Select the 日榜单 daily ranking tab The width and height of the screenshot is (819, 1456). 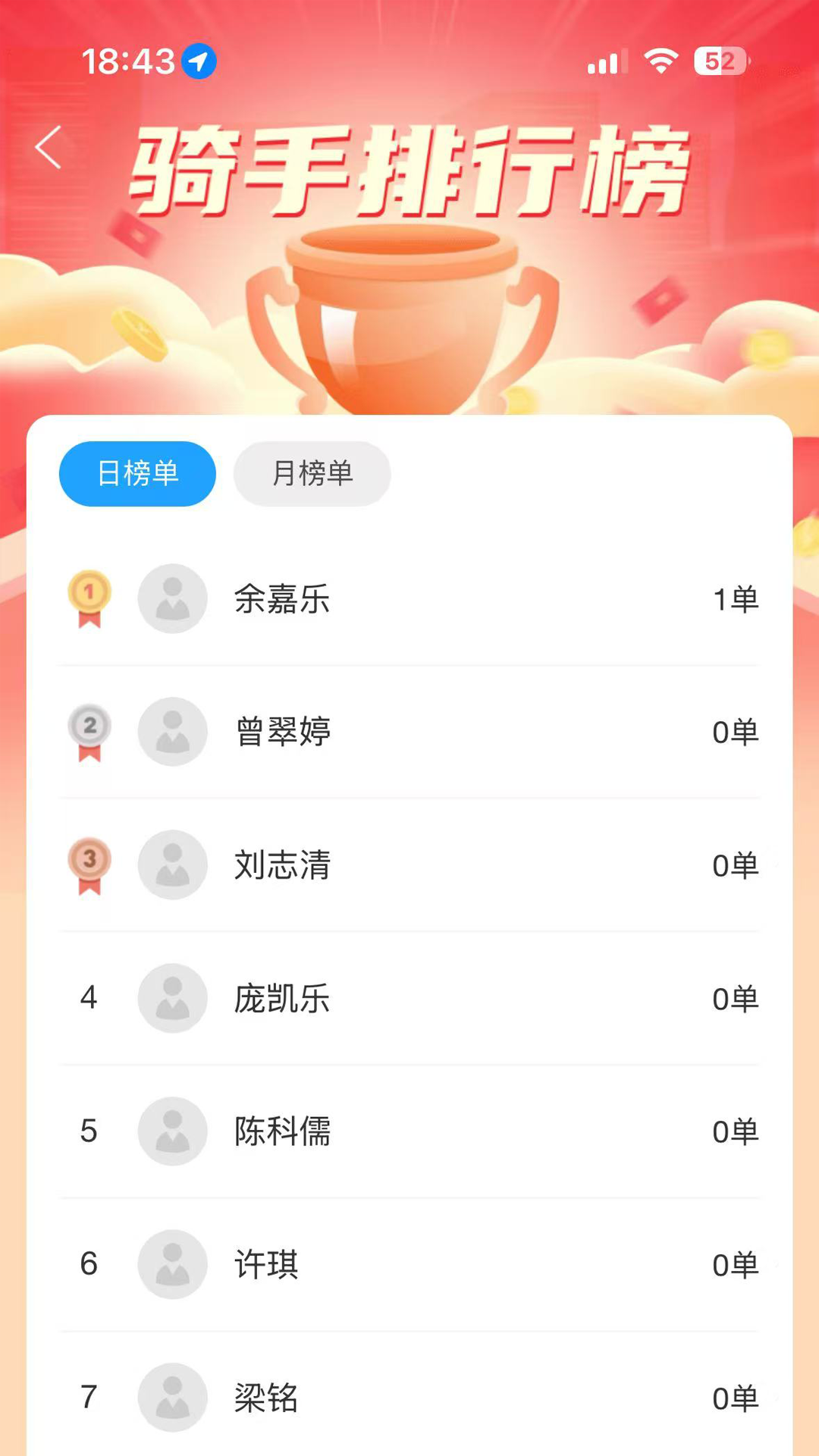point(137,474)
